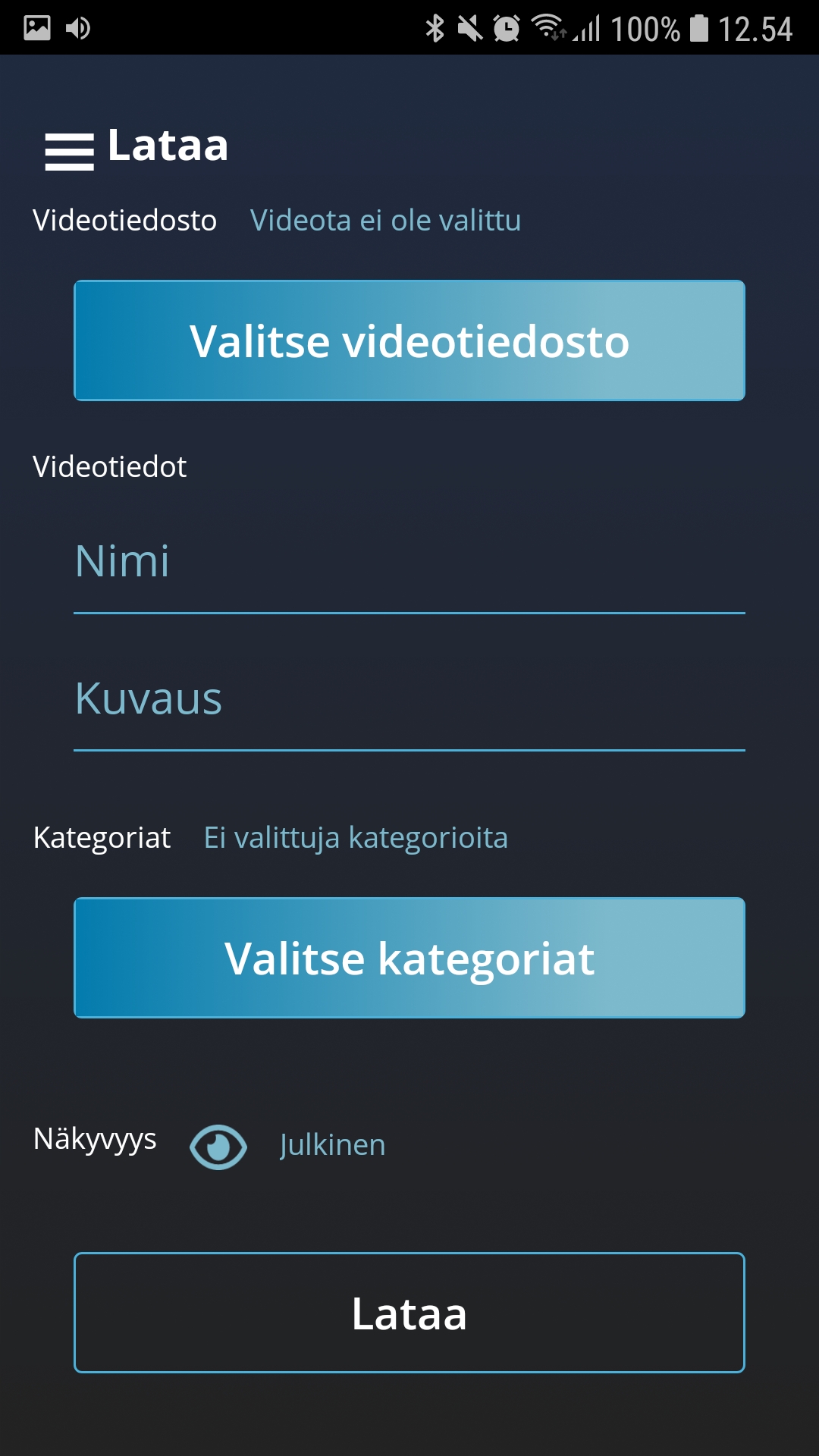Tap Valitse videotiedosto button

click(x=409, y=340)
